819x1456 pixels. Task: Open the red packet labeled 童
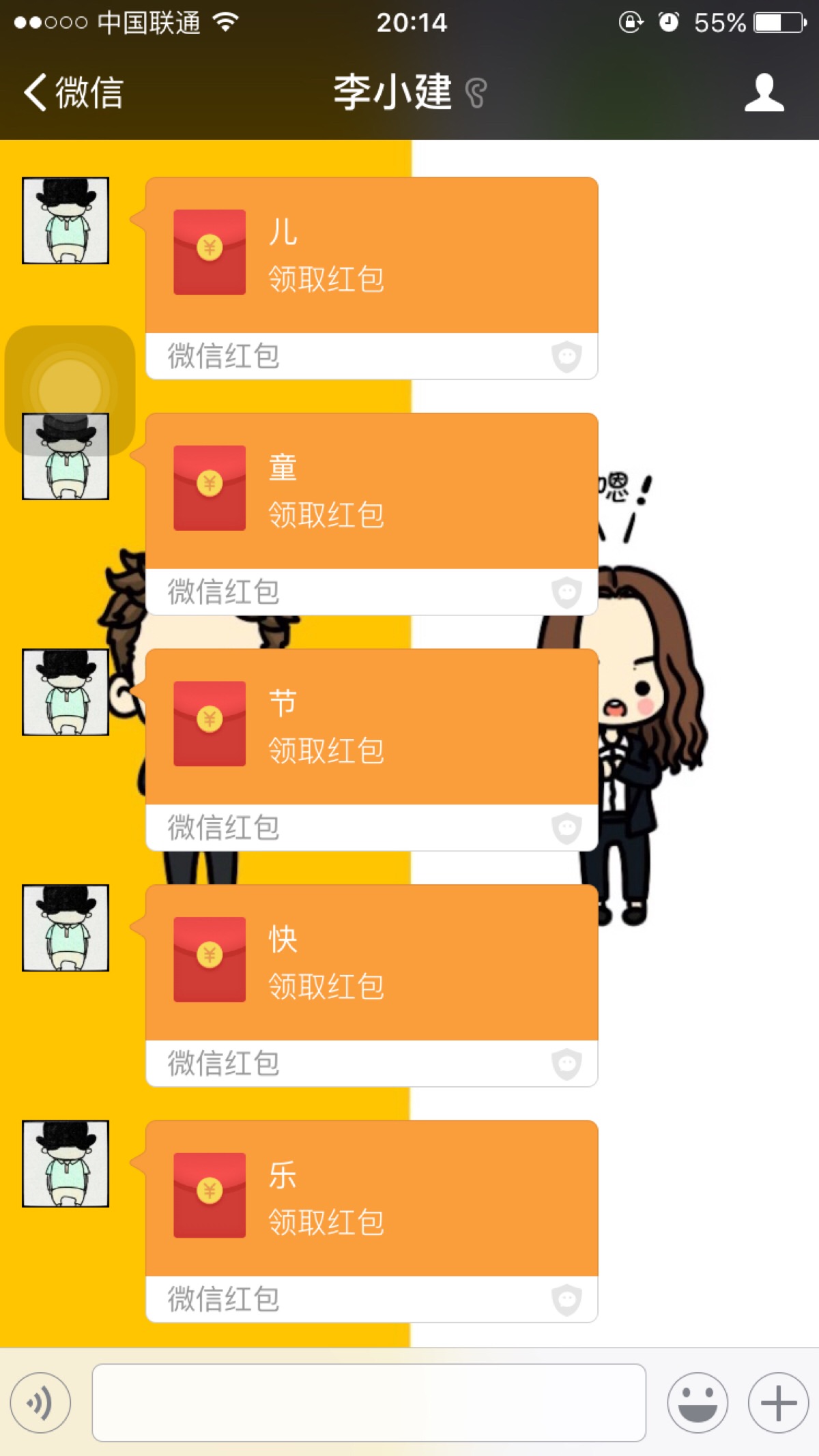click(371, 491)
